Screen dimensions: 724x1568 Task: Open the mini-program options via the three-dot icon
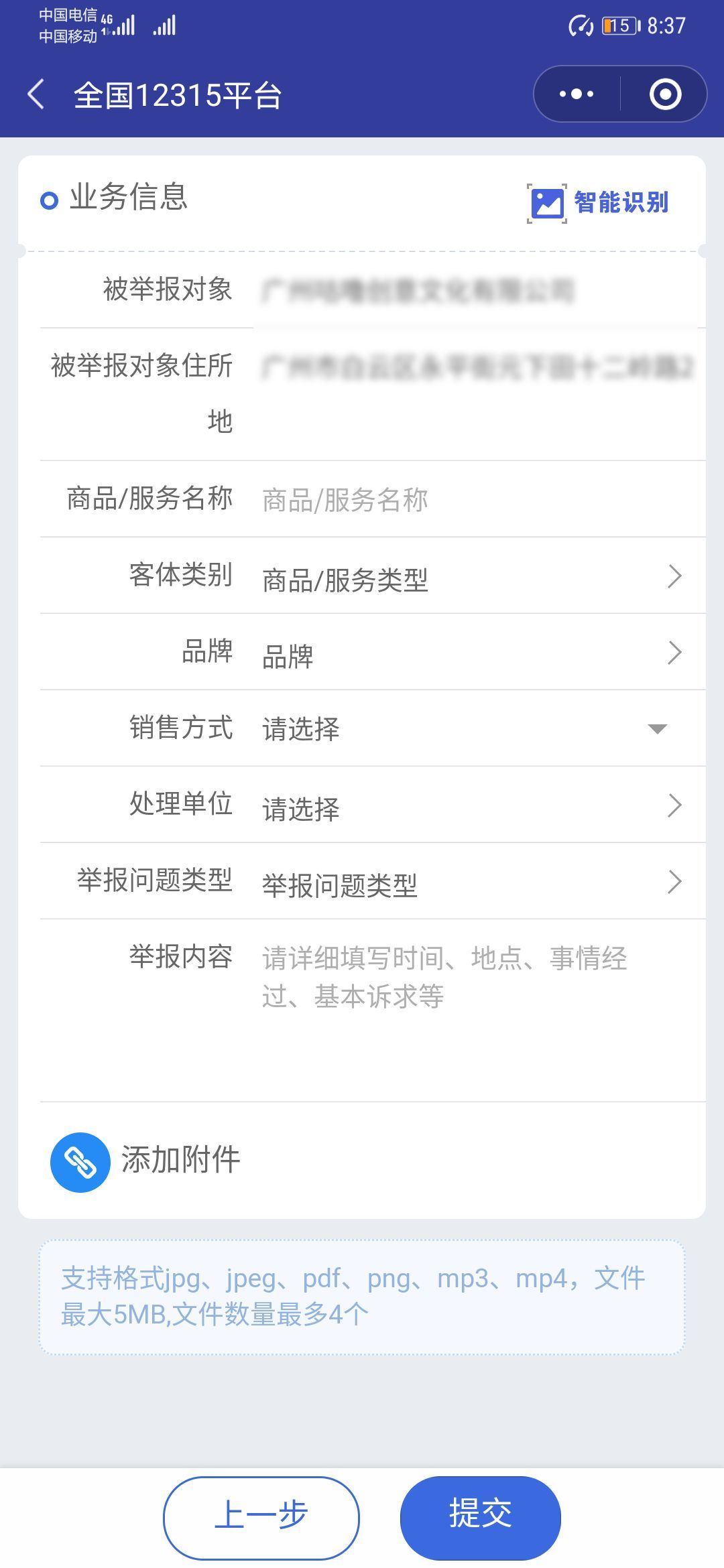tap(578, 94)
